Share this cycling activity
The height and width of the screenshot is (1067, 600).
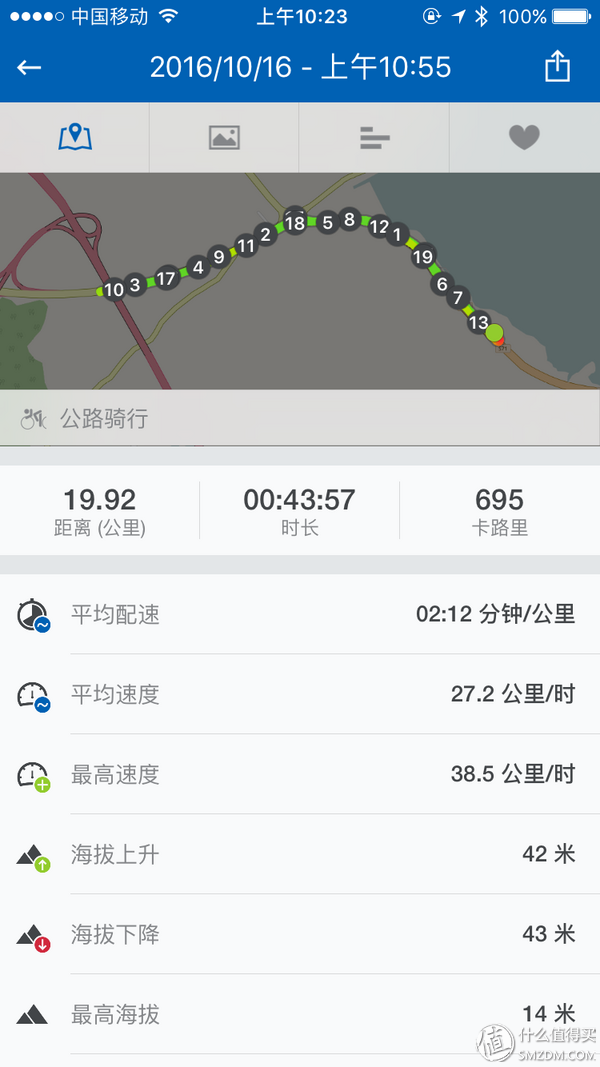point(557,67)
